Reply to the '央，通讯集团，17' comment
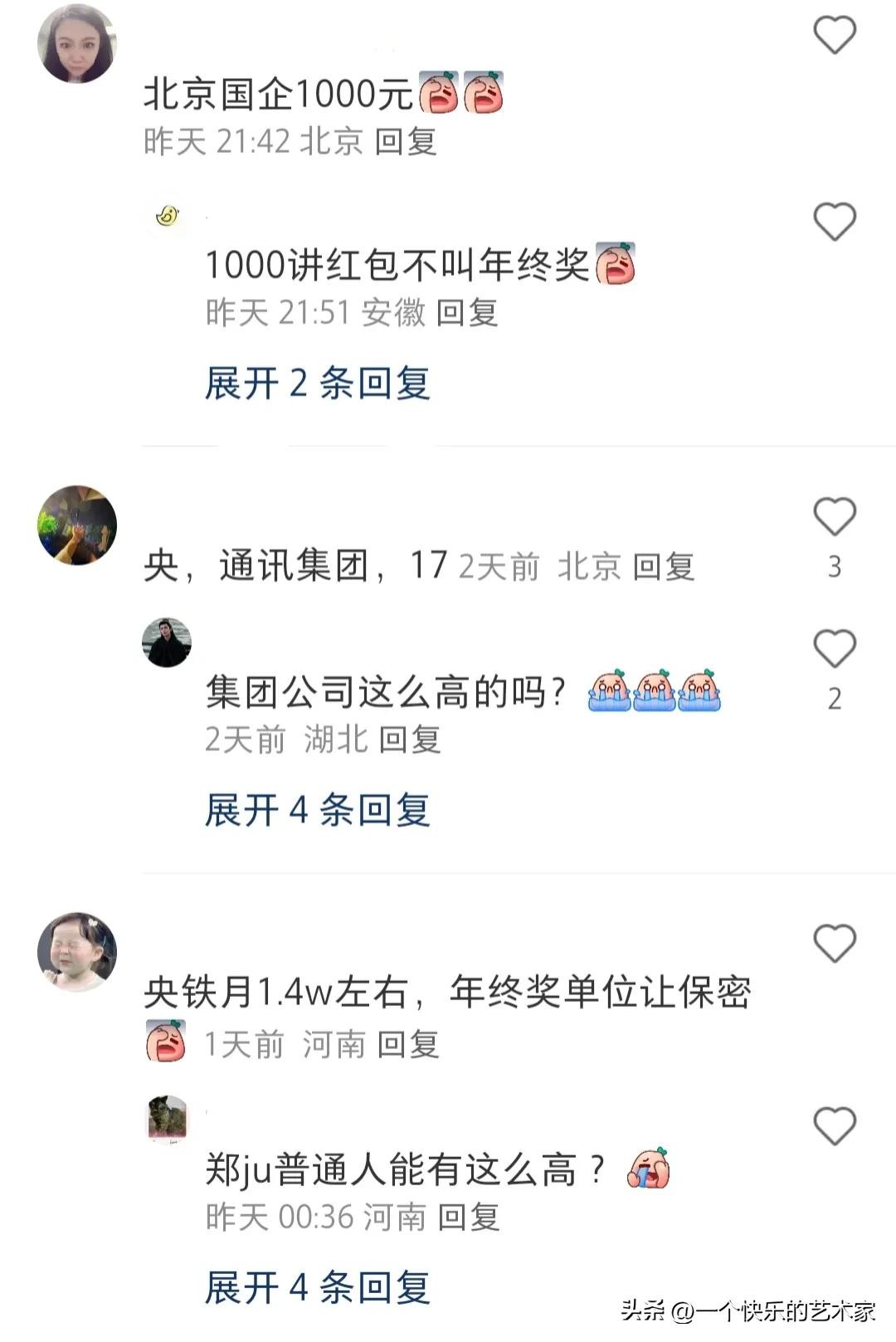The width and height of the screenshot is (896, 1342). 664,567
